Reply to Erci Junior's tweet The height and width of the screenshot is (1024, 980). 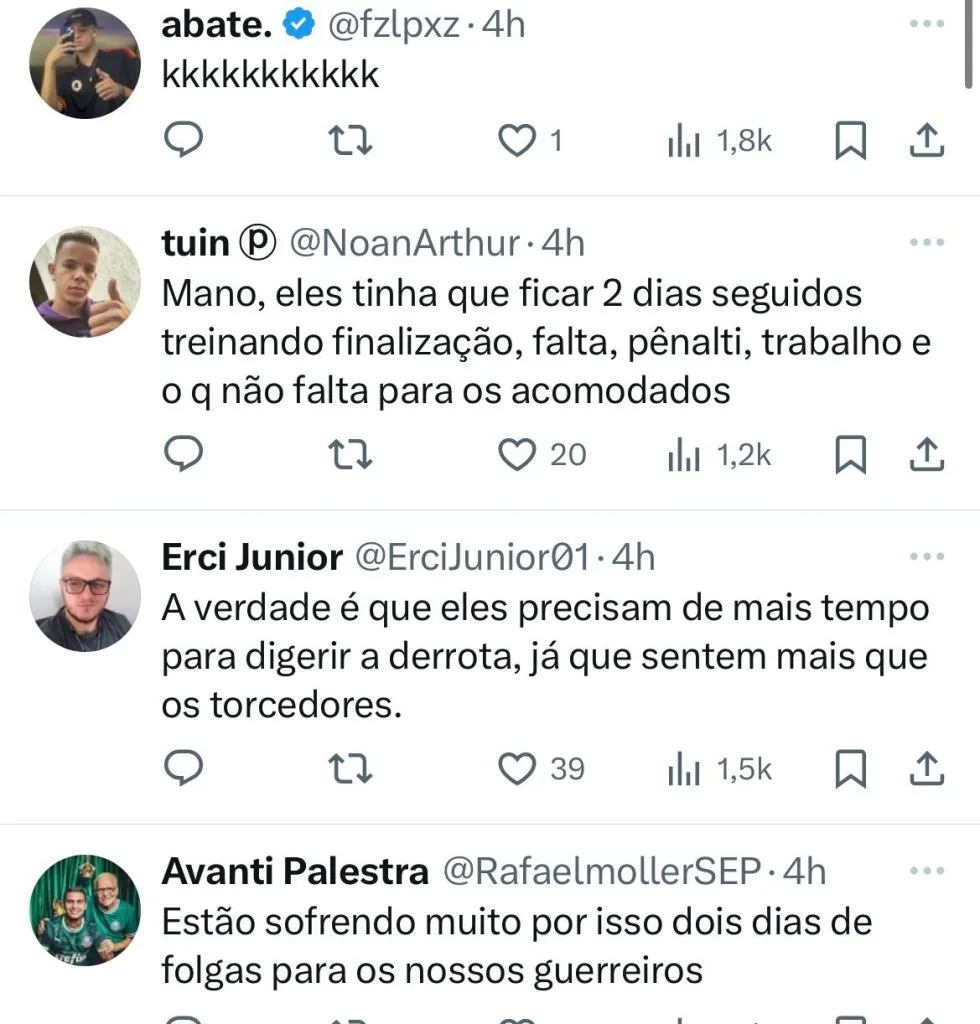coord(183,768)
